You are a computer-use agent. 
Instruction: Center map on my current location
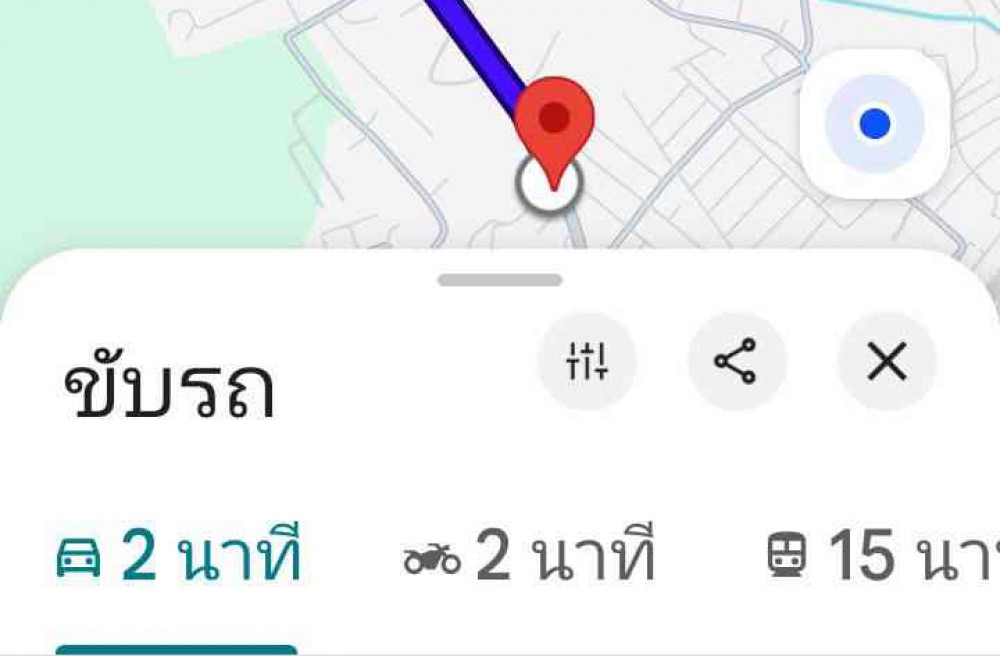pyautogui.click(x=874, y=124)
